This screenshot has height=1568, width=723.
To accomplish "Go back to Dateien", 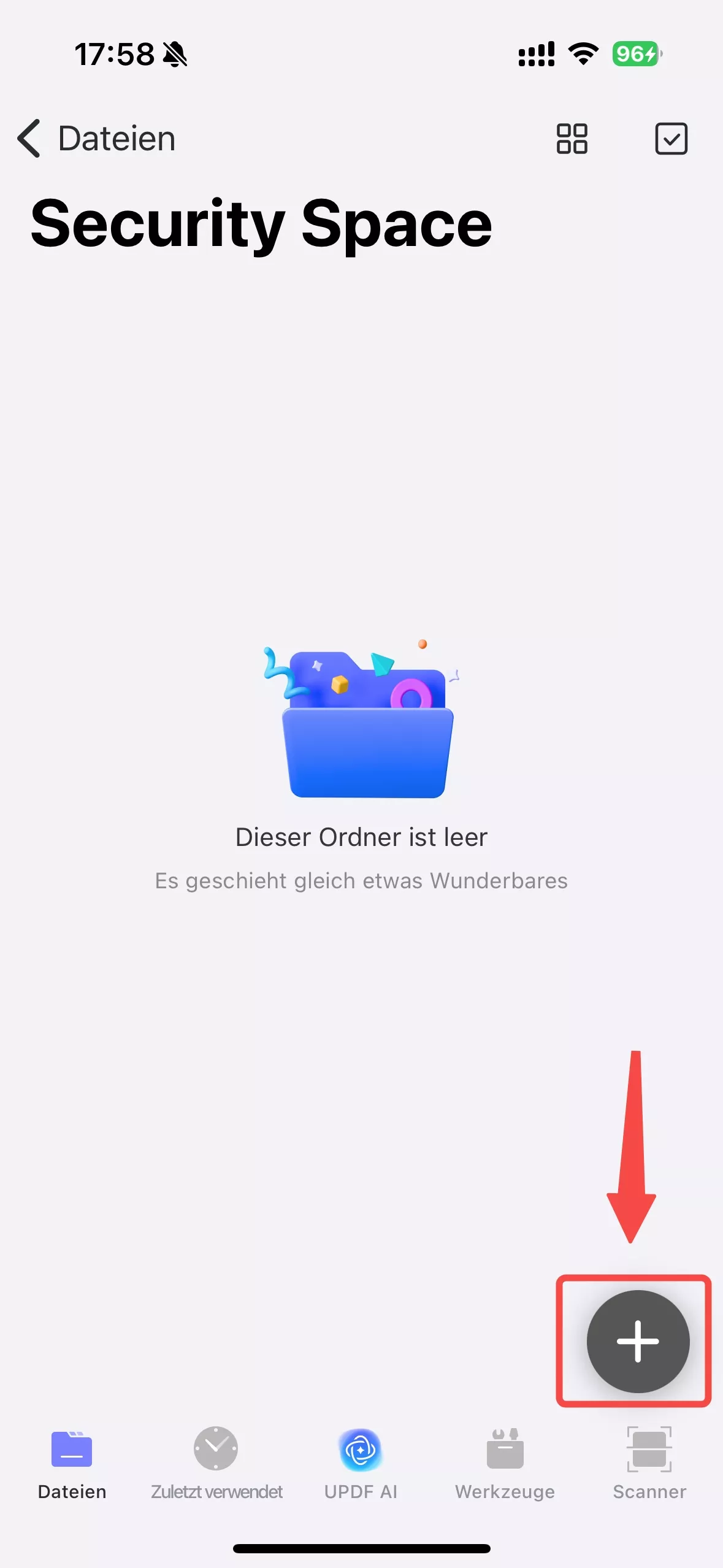I will (95, 139).
